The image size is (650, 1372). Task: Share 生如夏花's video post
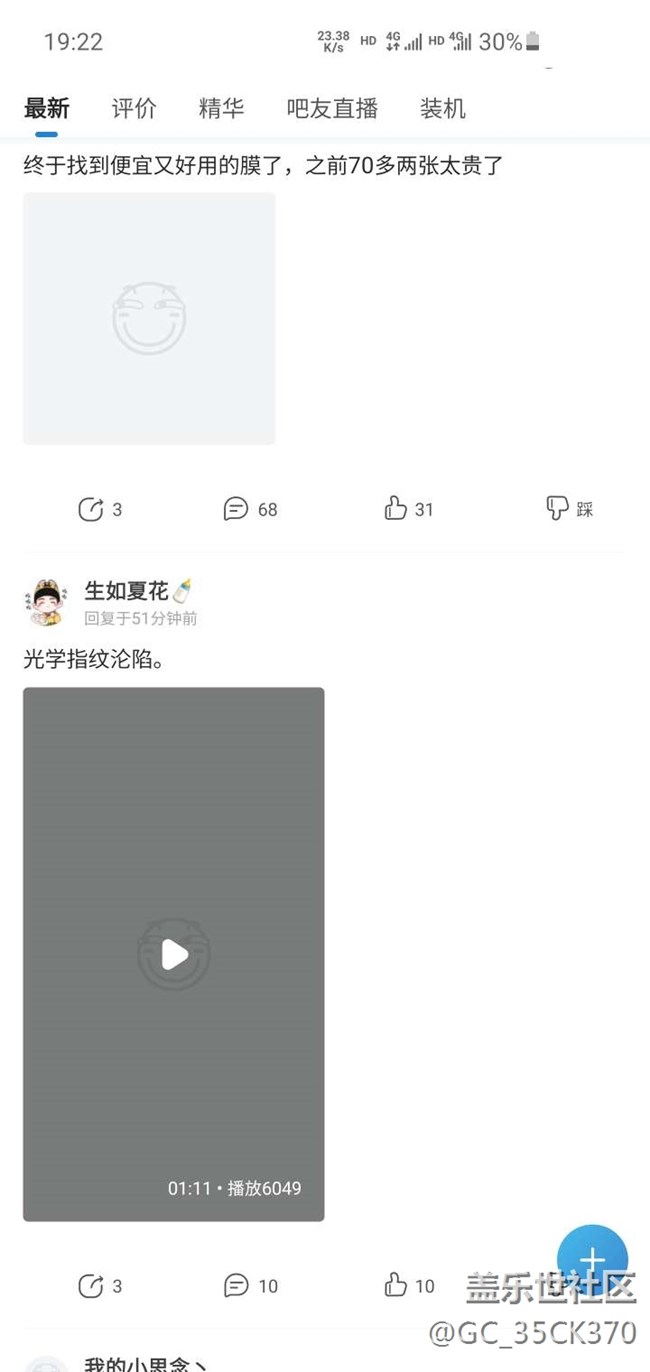click(100, 1286)
